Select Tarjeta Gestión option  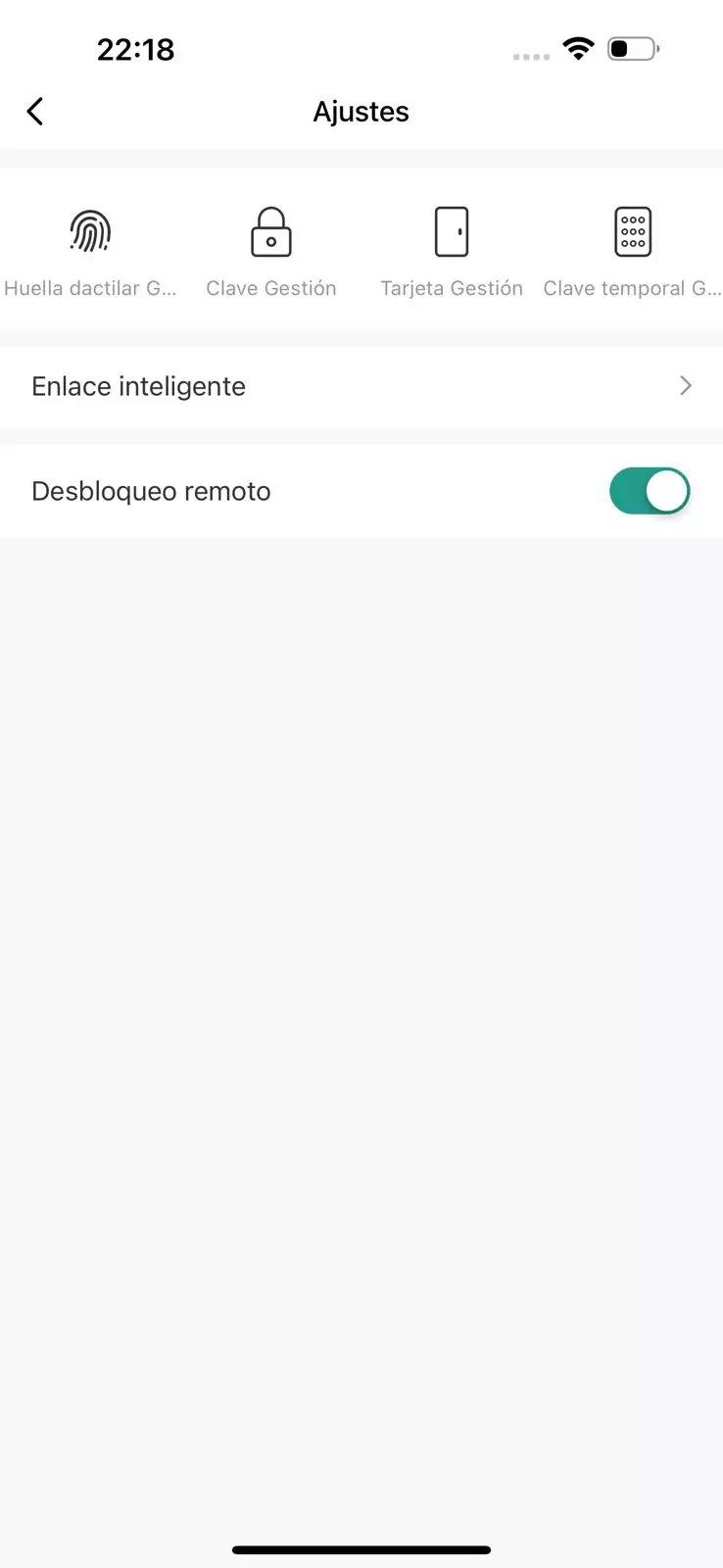452,251
